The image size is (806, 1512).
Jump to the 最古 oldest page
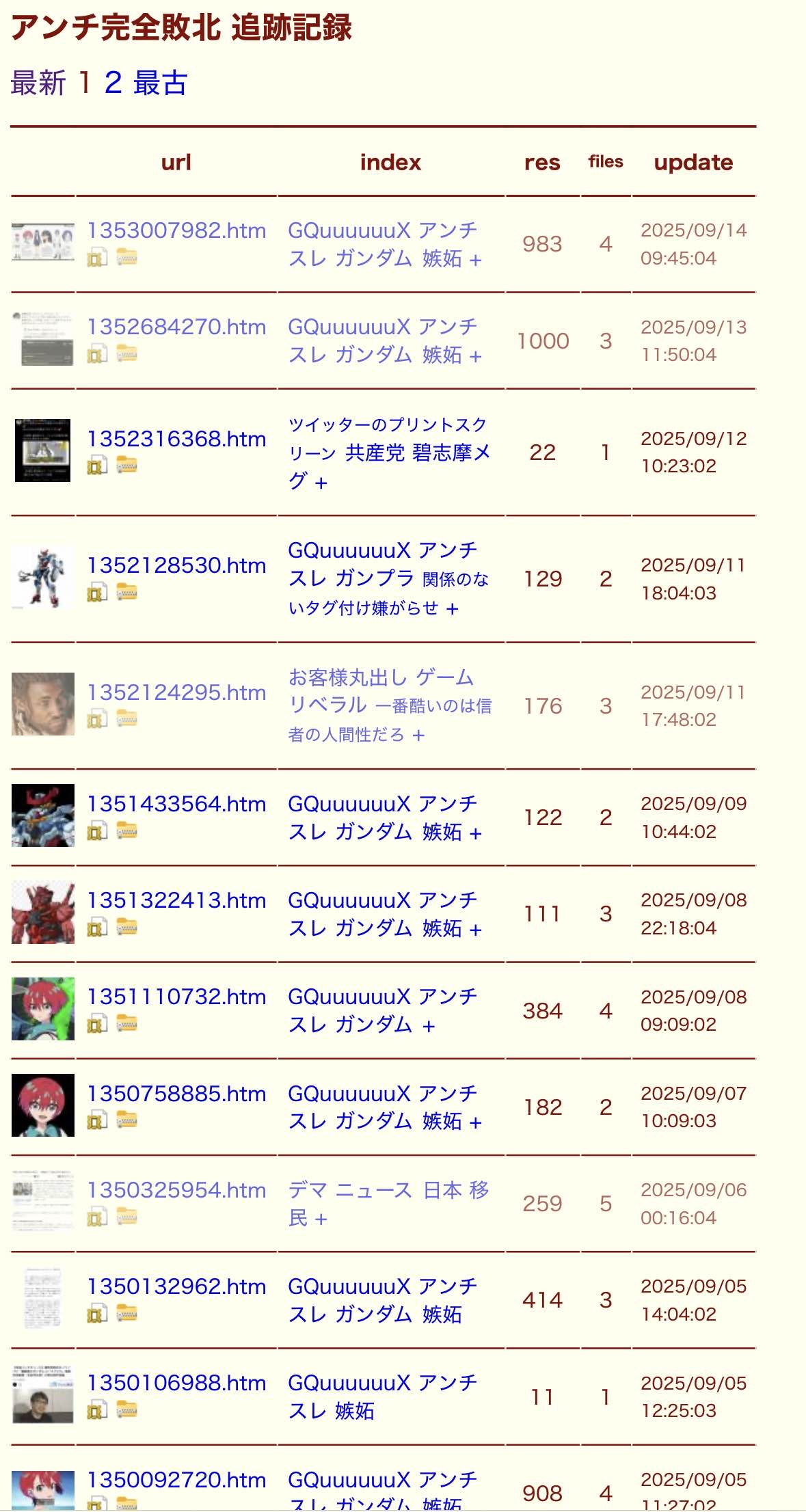click(x=160, y=83)
